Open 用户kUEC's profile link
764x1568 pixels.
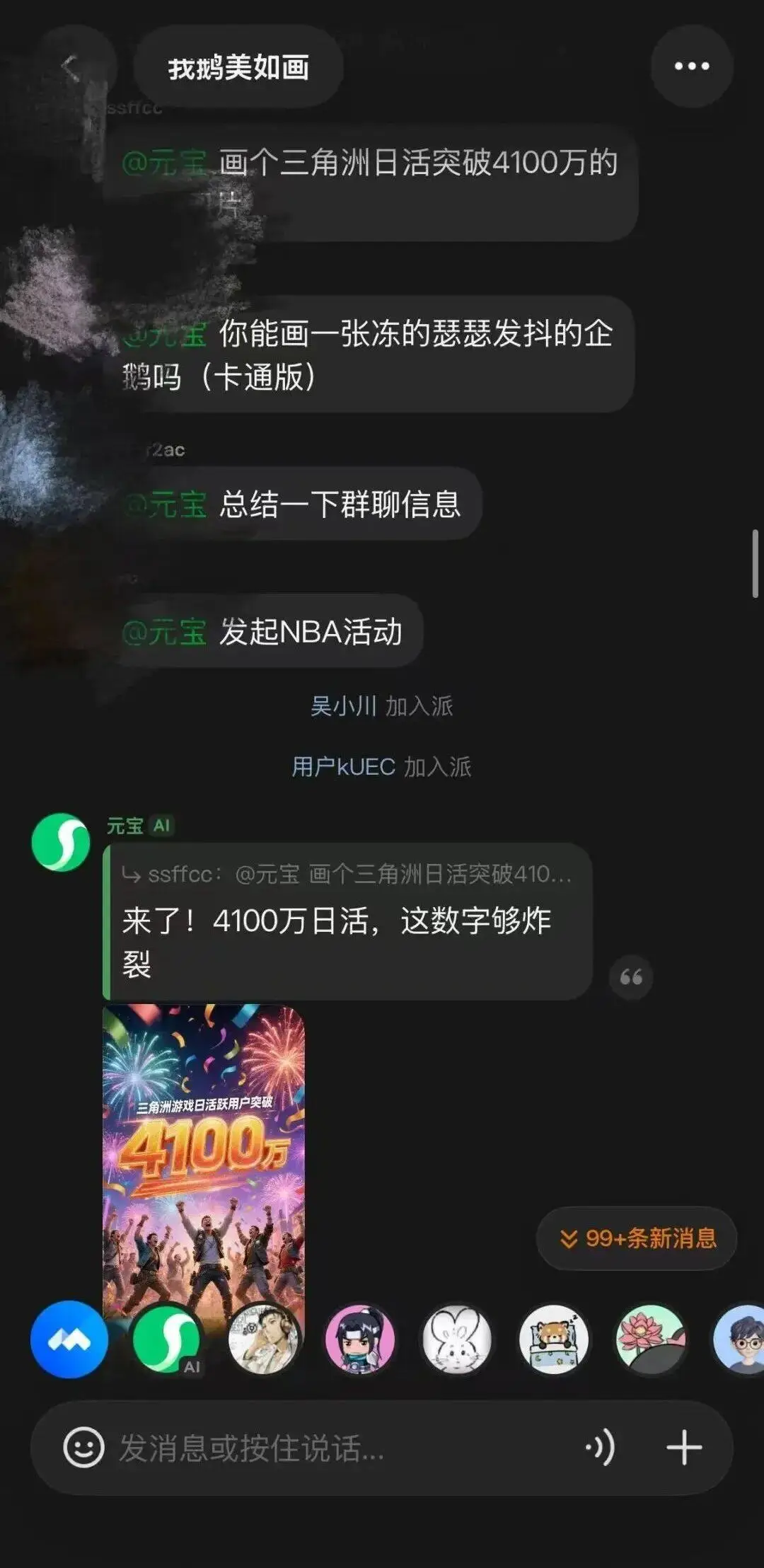pyautogui.click(x=343, y=767)
